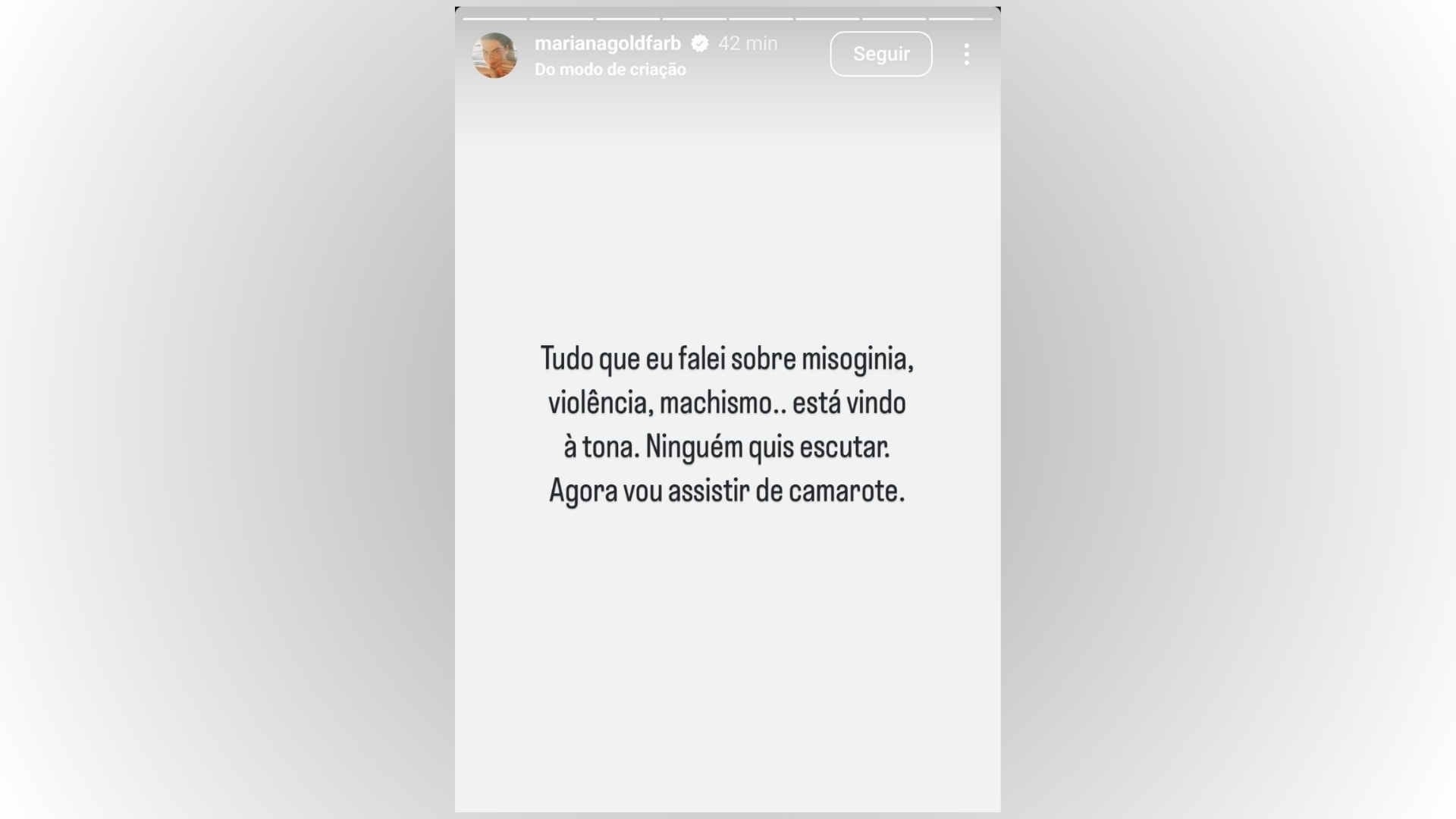Open the story's three-dot options menu
1456x819 pixels.
[x=966, y=54]
